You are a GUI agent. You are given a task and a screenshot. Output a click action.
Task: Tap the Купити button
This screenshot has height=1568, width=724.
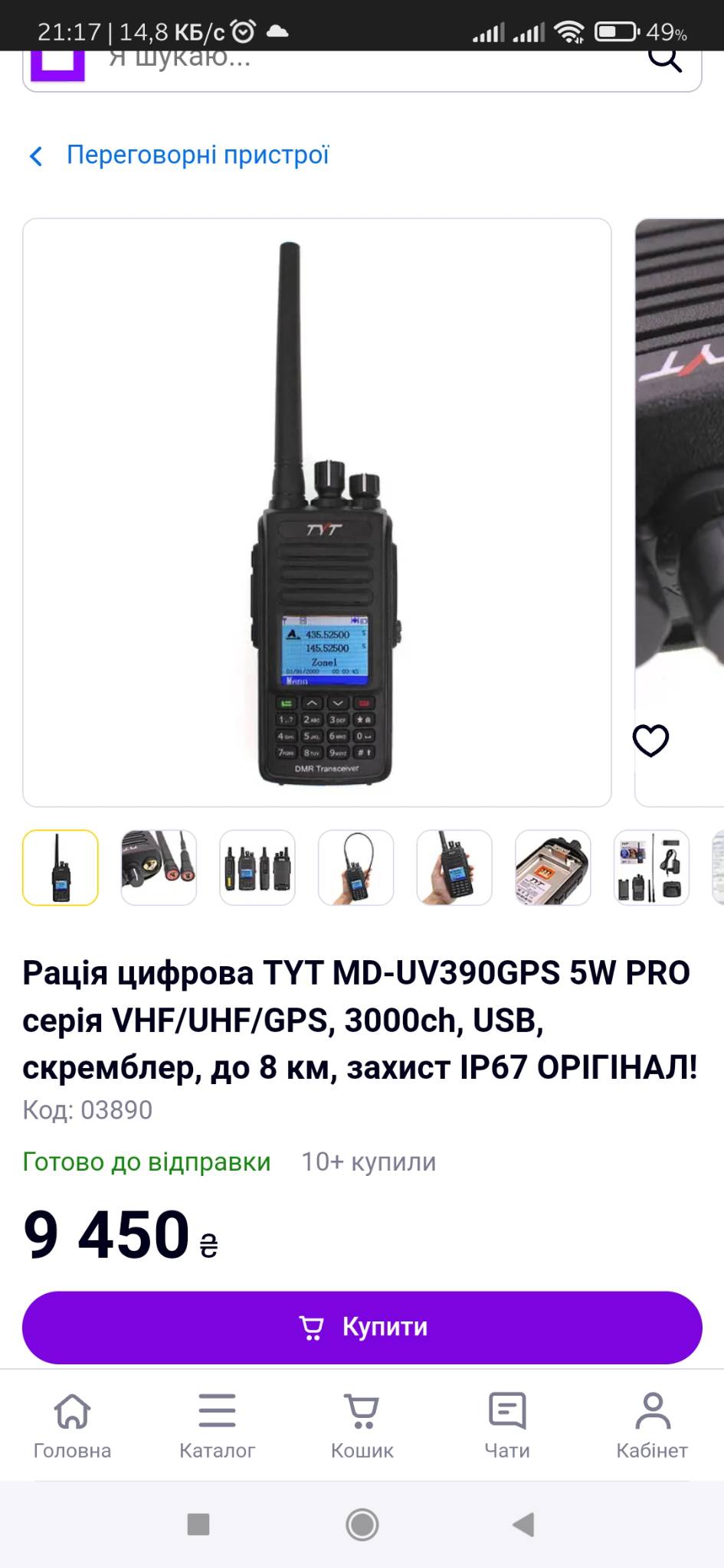(x=362, y=1327)
